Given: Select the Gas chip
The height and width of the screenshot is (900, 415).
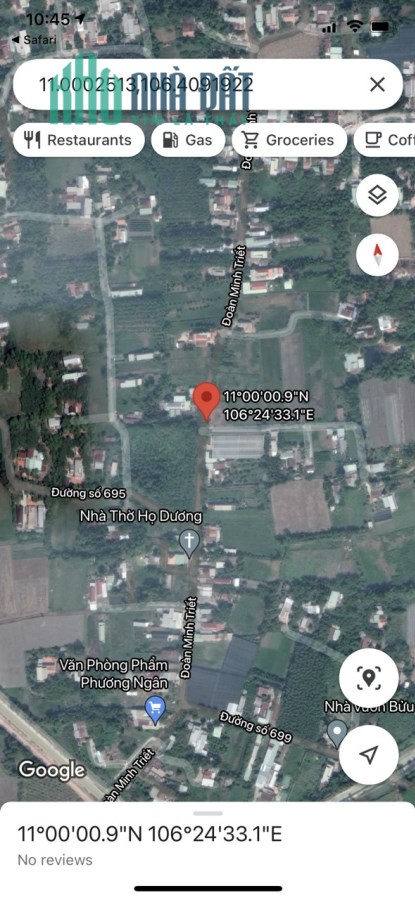Looking at the screenshot, I should point(188,140).
